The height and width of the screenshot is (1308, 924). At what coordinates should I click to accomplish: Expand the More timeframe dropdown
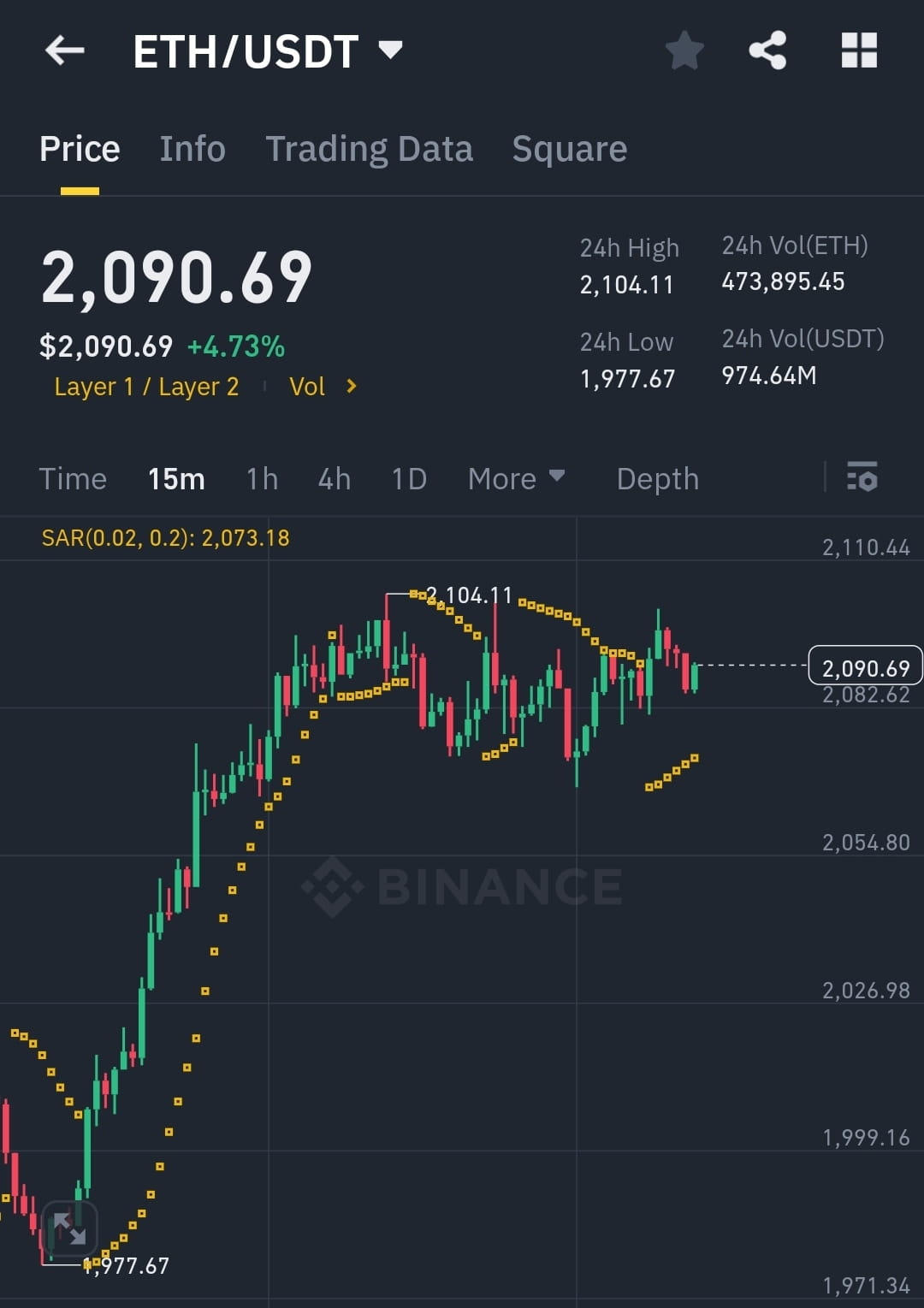[516, 478]
